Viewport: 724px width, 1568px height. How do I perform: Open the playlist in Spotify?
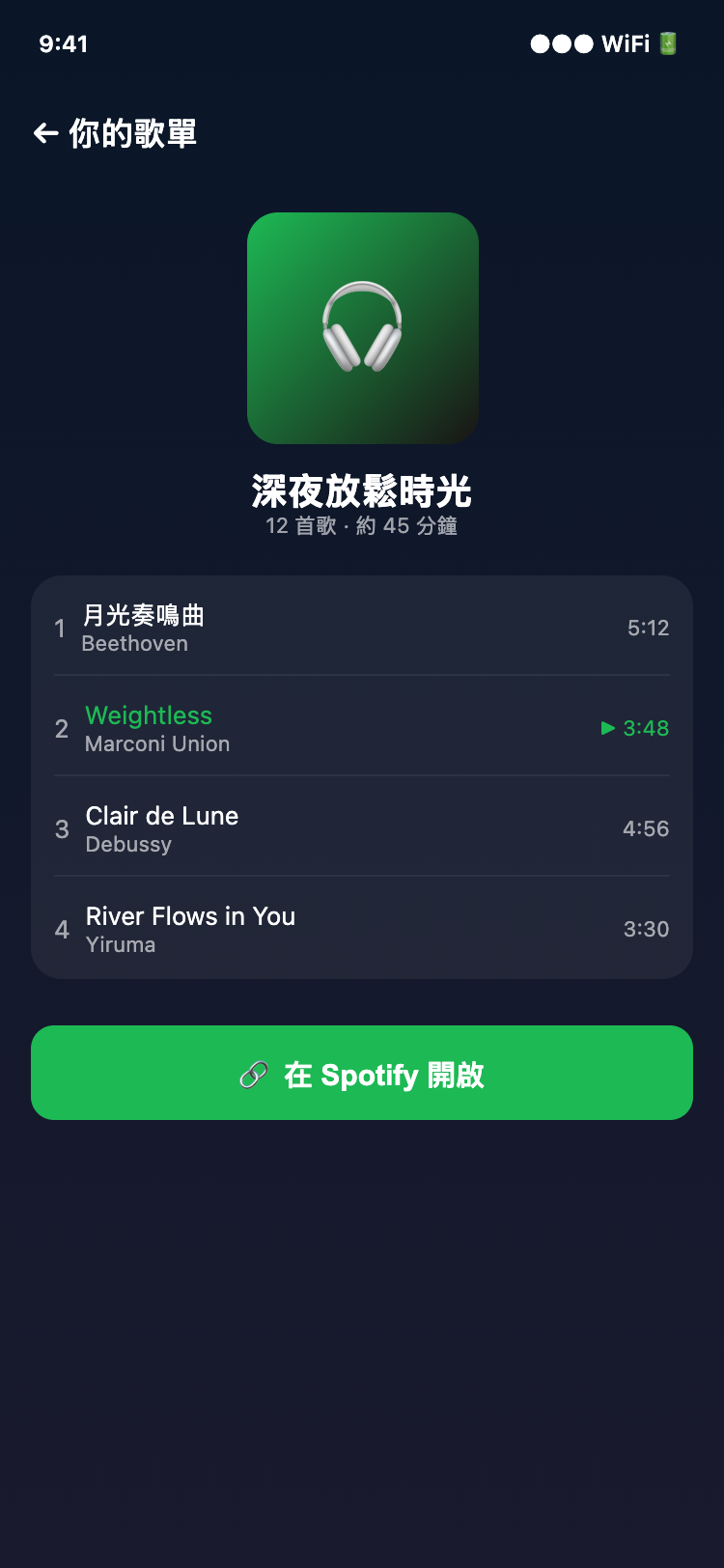coord(362,1072)
